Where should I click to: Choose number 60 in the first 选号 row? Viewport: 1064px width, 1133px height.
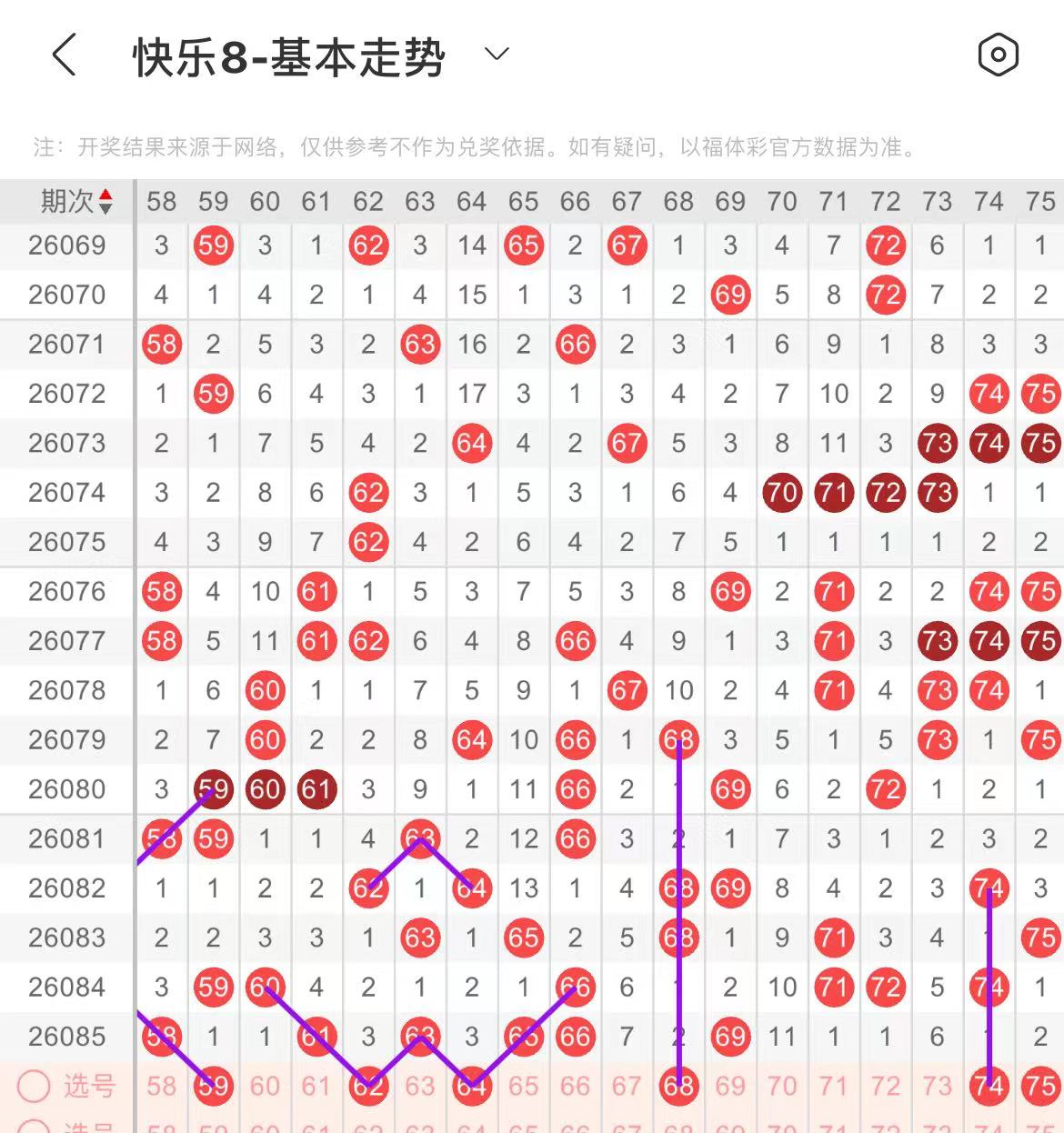tap(265, 1086)
